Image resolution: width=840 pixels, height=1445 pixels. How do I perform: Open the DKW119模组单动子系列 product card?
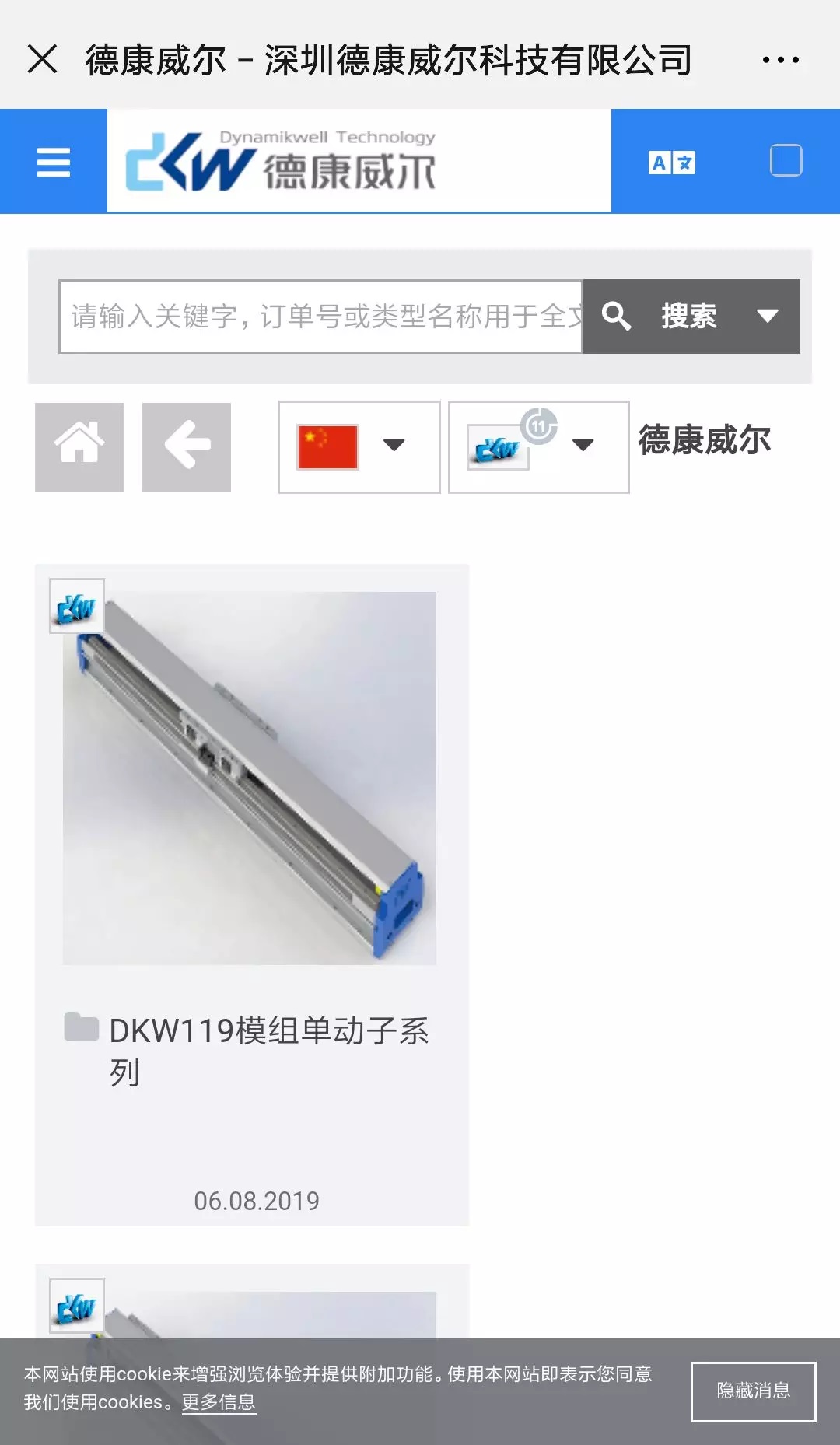coord(251,894)
